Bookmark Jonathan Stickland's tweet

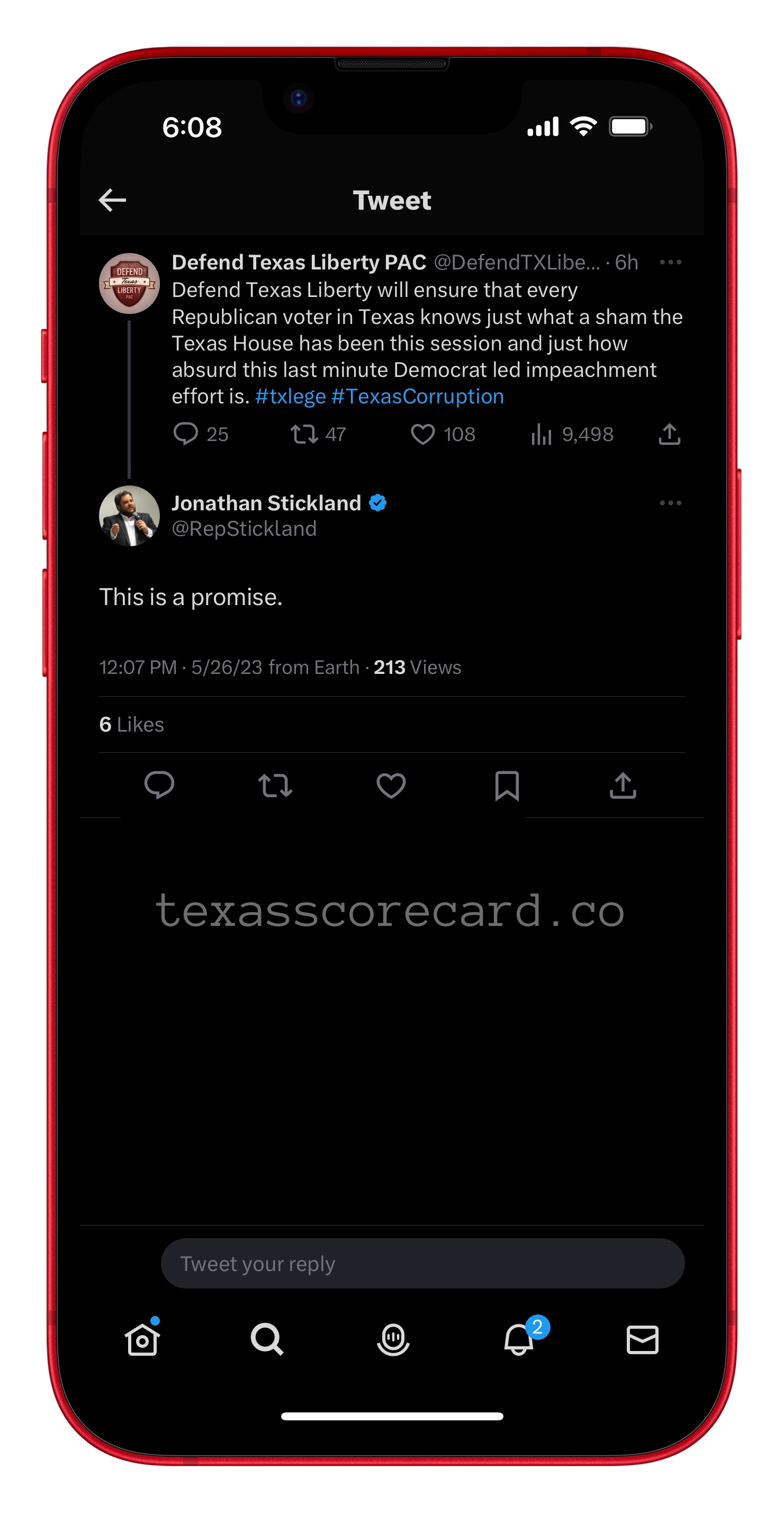(507, 785)
